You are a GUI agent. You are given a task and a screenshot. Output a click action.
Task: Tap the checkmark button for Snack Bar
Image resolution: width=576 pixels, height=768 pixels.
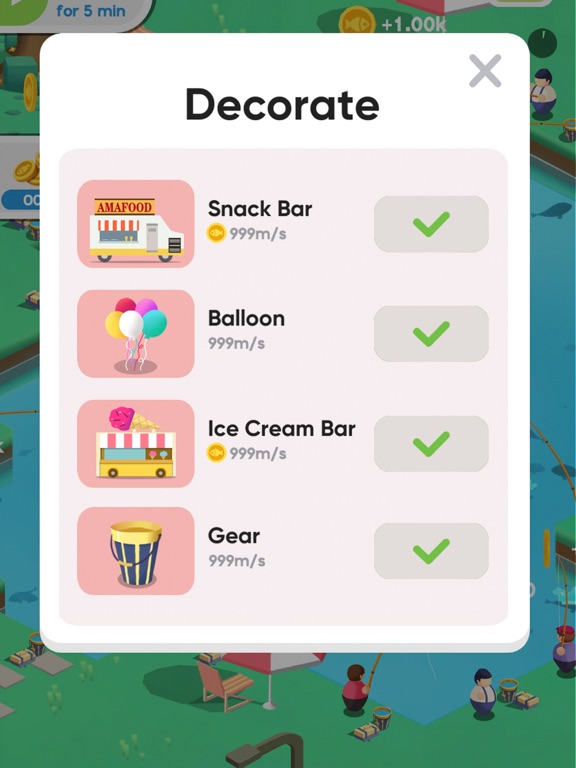click(x=431, y=224)
